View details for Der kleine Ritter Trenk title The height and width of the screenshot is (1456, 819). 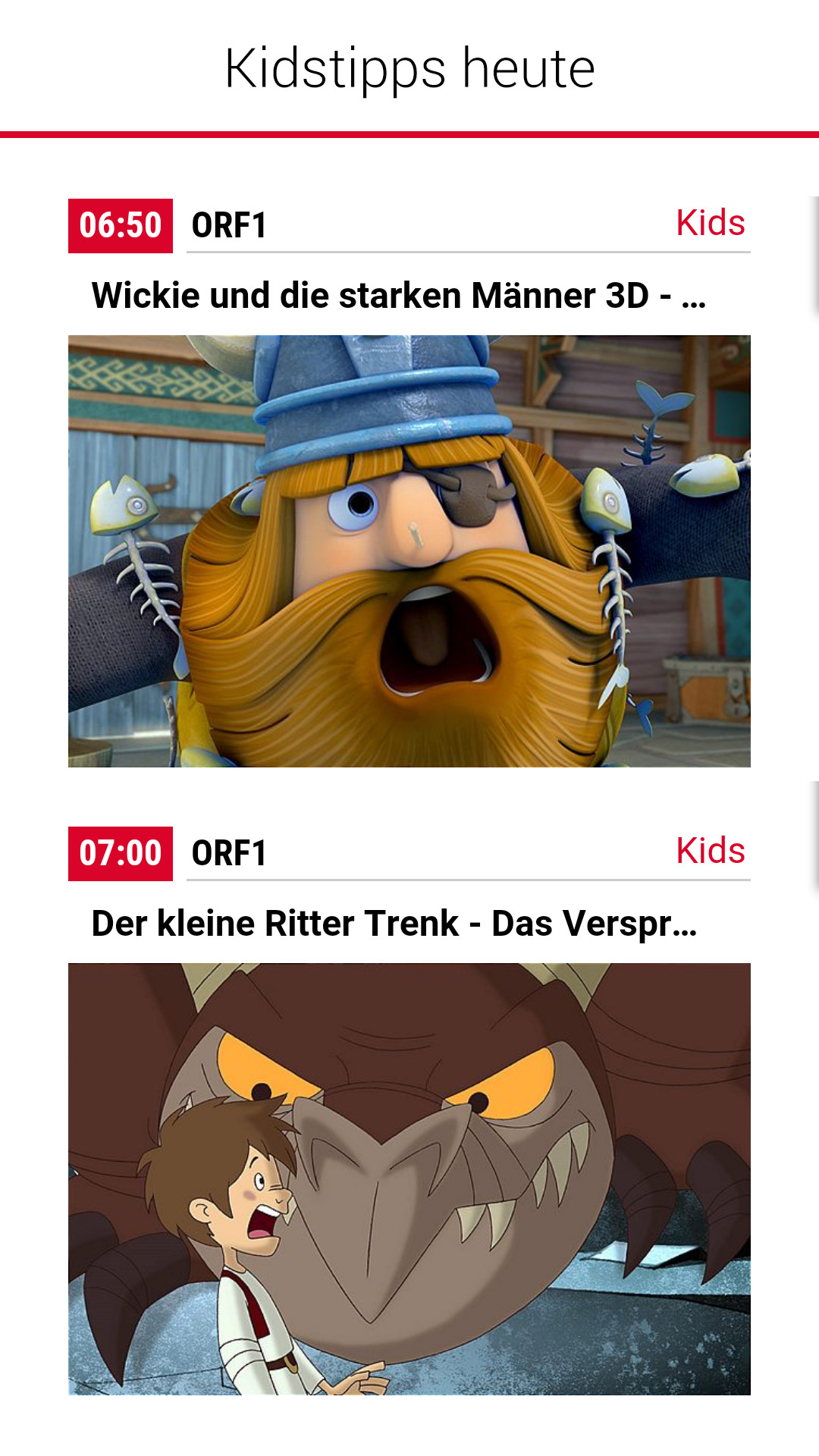[x=394, y=924]
